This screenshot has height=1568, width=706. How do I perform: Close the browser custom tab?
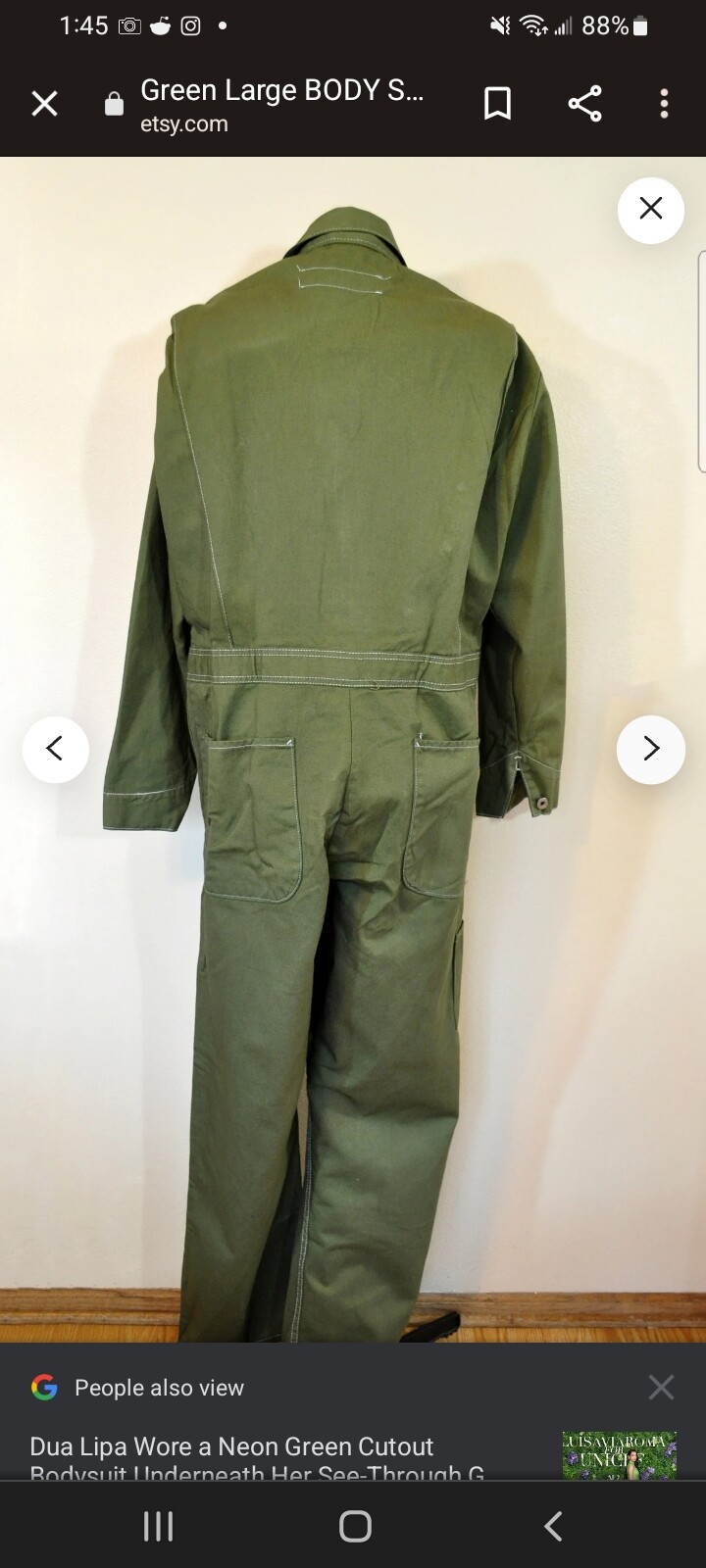click(x=45, y=104)
